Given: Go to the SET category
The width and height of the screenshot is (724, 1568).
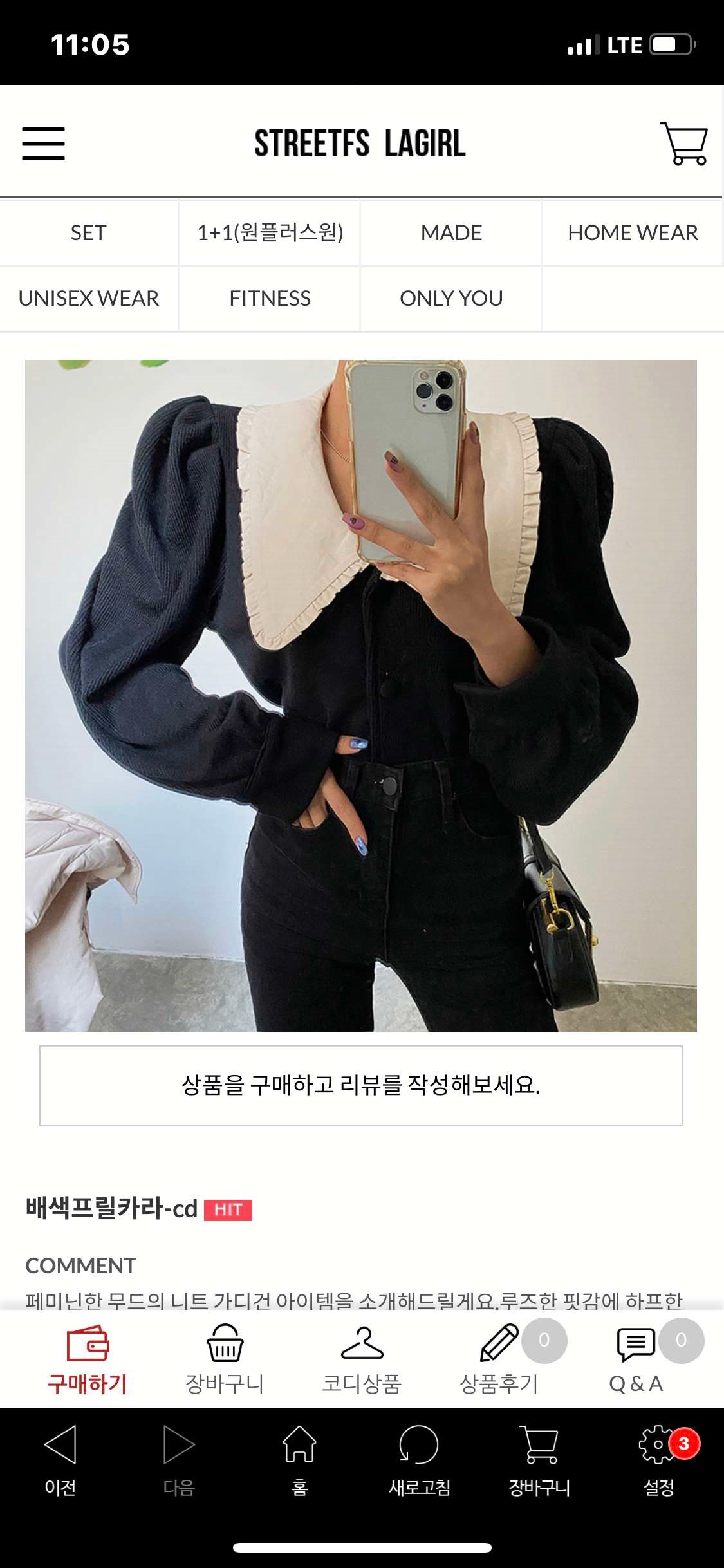Looking at the screenshot, I should coord(88,232).
